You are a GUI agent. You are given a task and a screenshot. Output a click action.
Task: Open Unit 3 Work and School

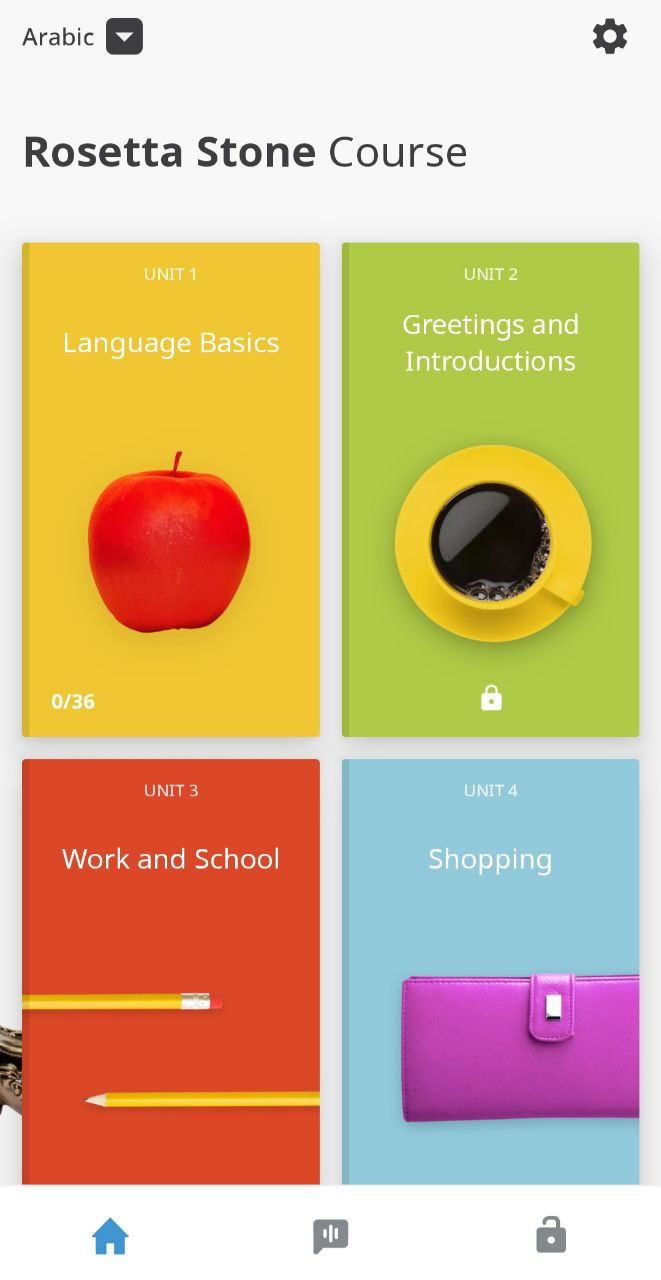point(171,972)
